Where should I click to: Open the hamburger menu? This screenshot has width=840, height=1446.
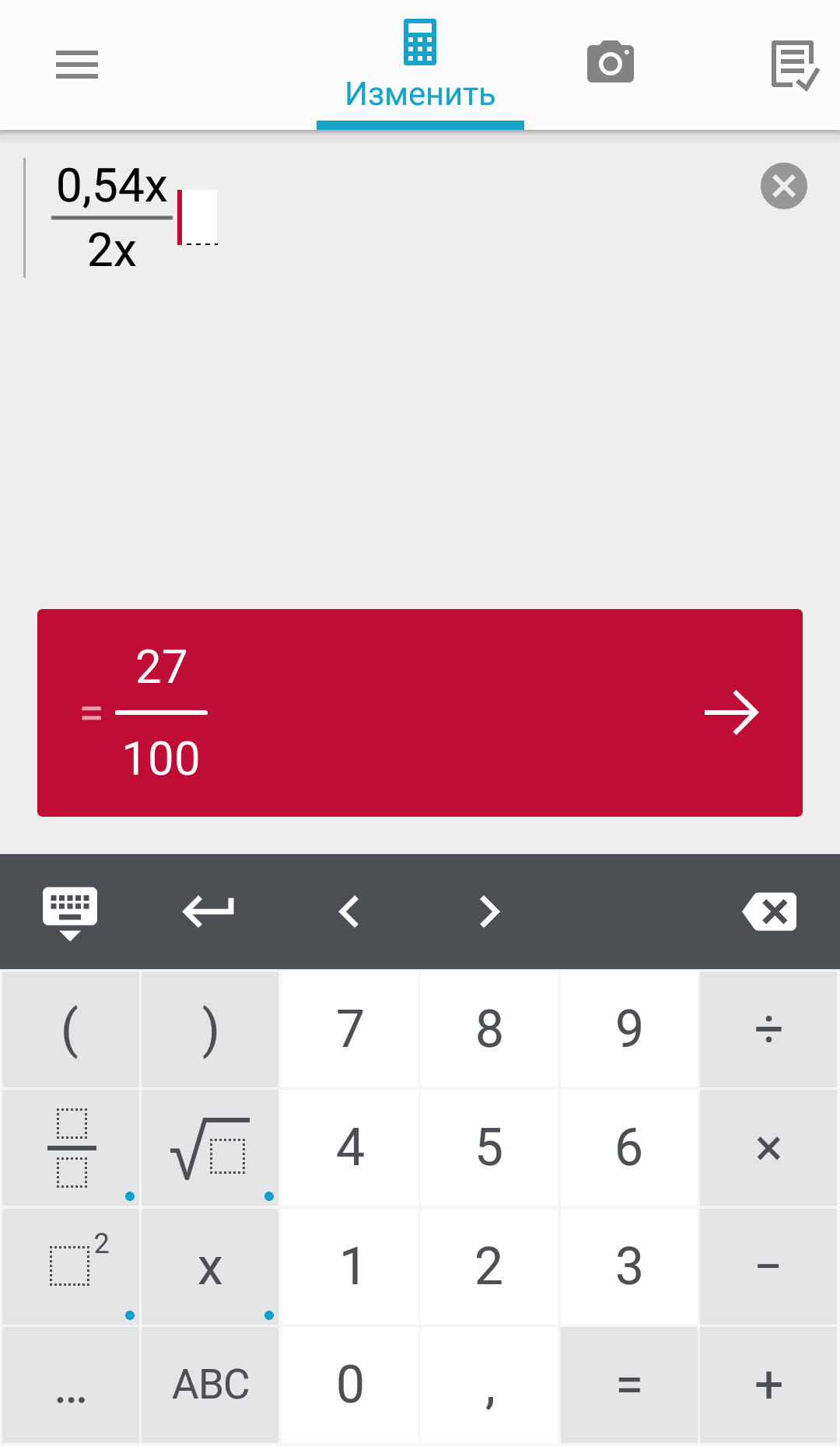coord(77,65)
